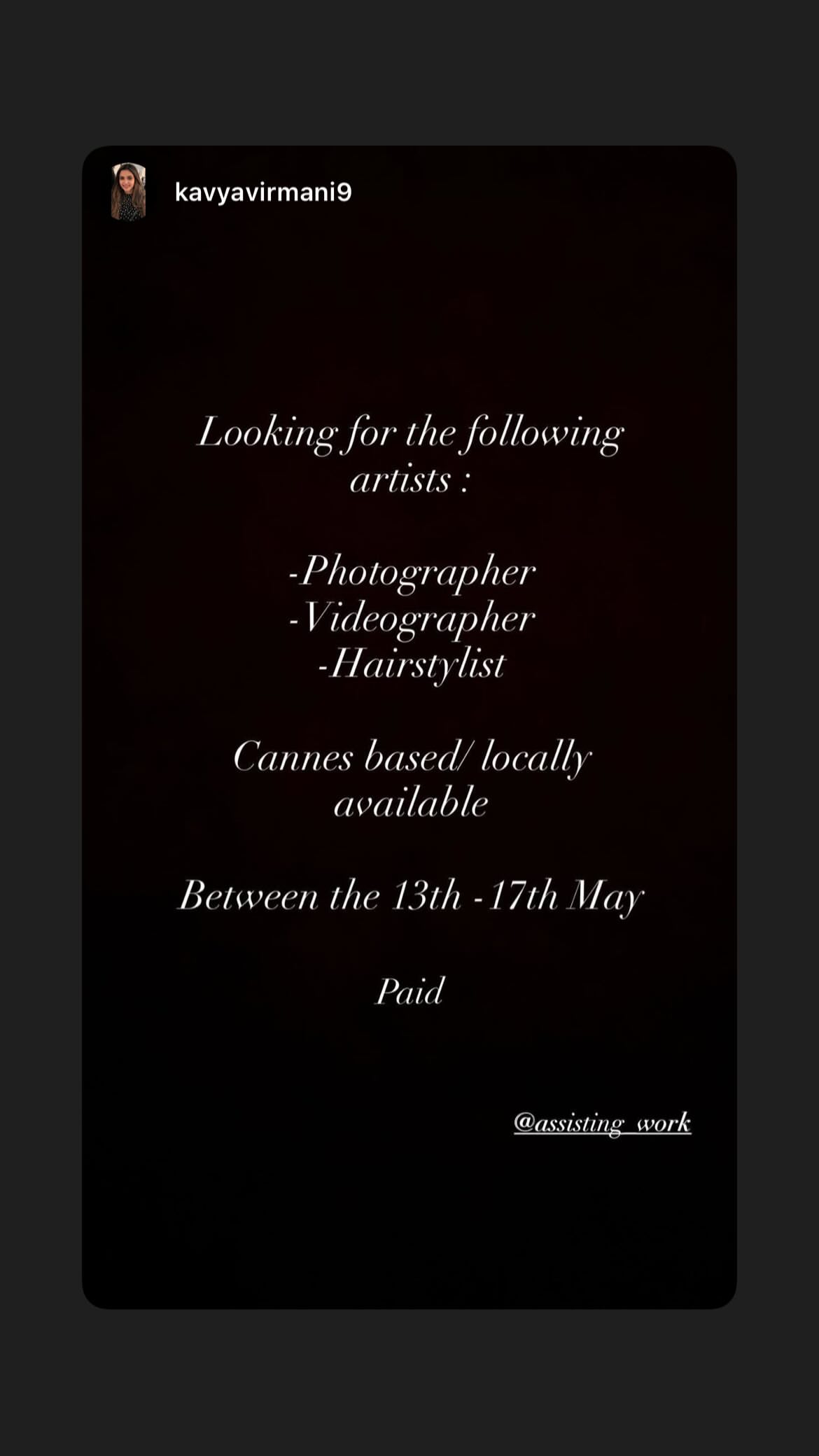Click the word 'Paid'
This screenshot has height=1456, width=819.
(410, 990)
